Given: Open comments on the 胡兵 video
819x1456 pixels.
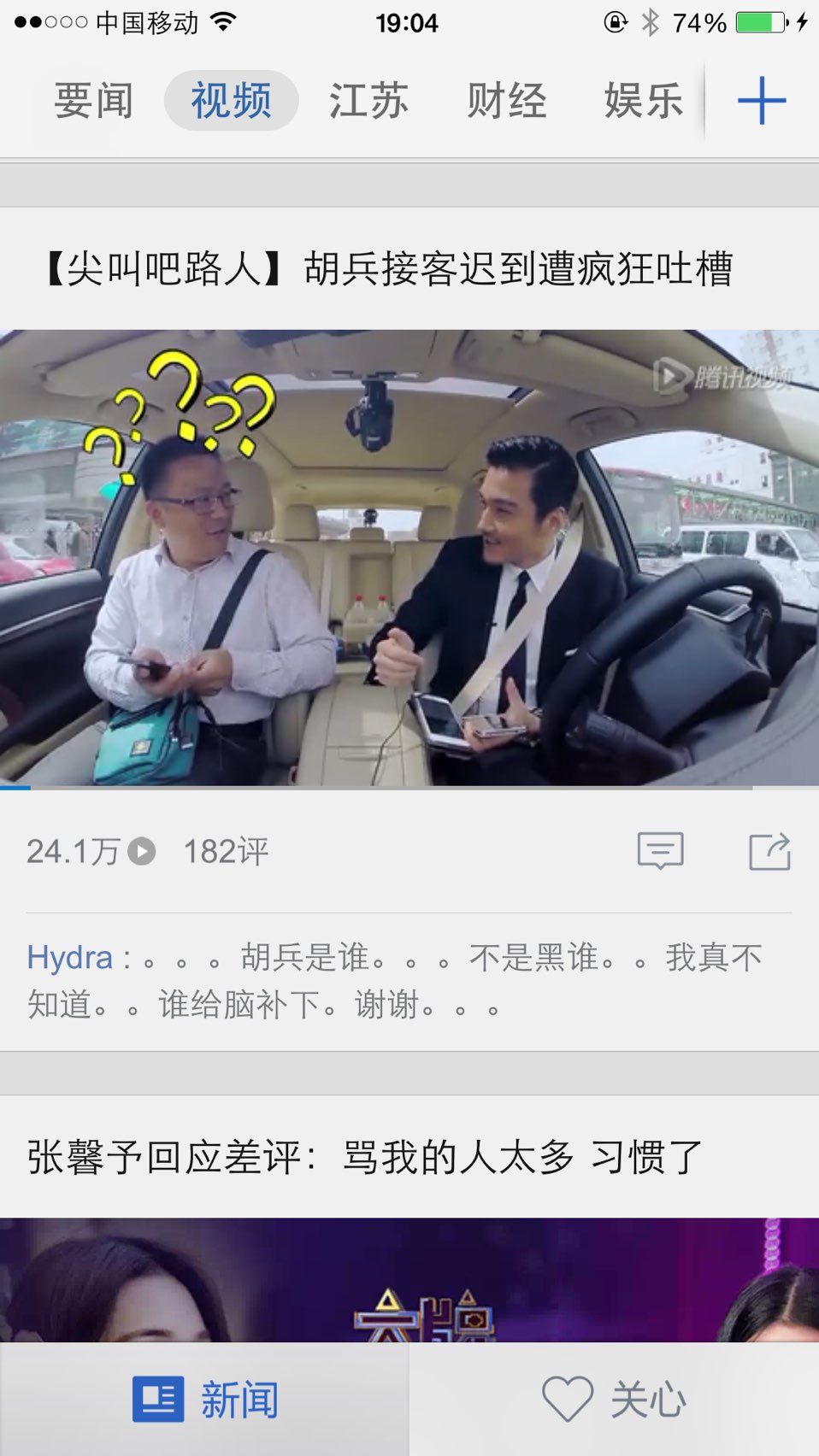Looking at the screenshot, I should click(x=661, y=851).
